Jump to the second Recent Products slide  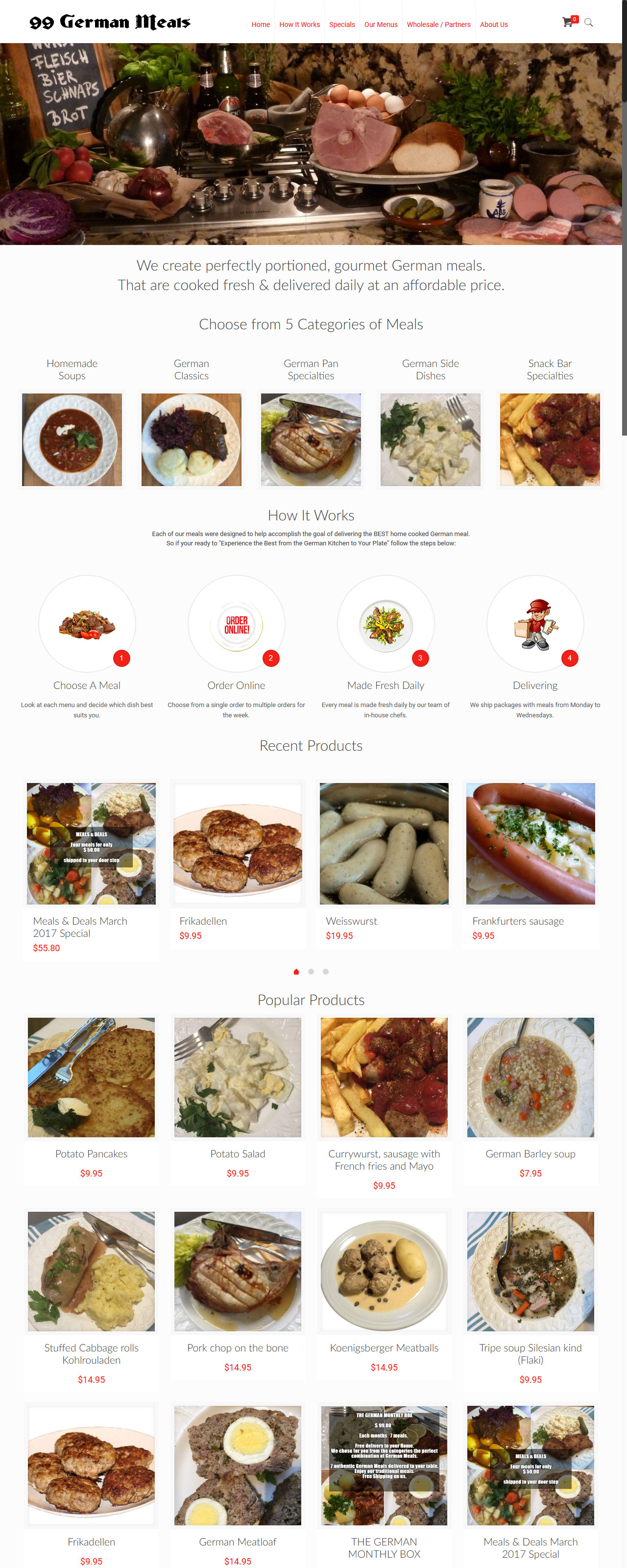311,972
